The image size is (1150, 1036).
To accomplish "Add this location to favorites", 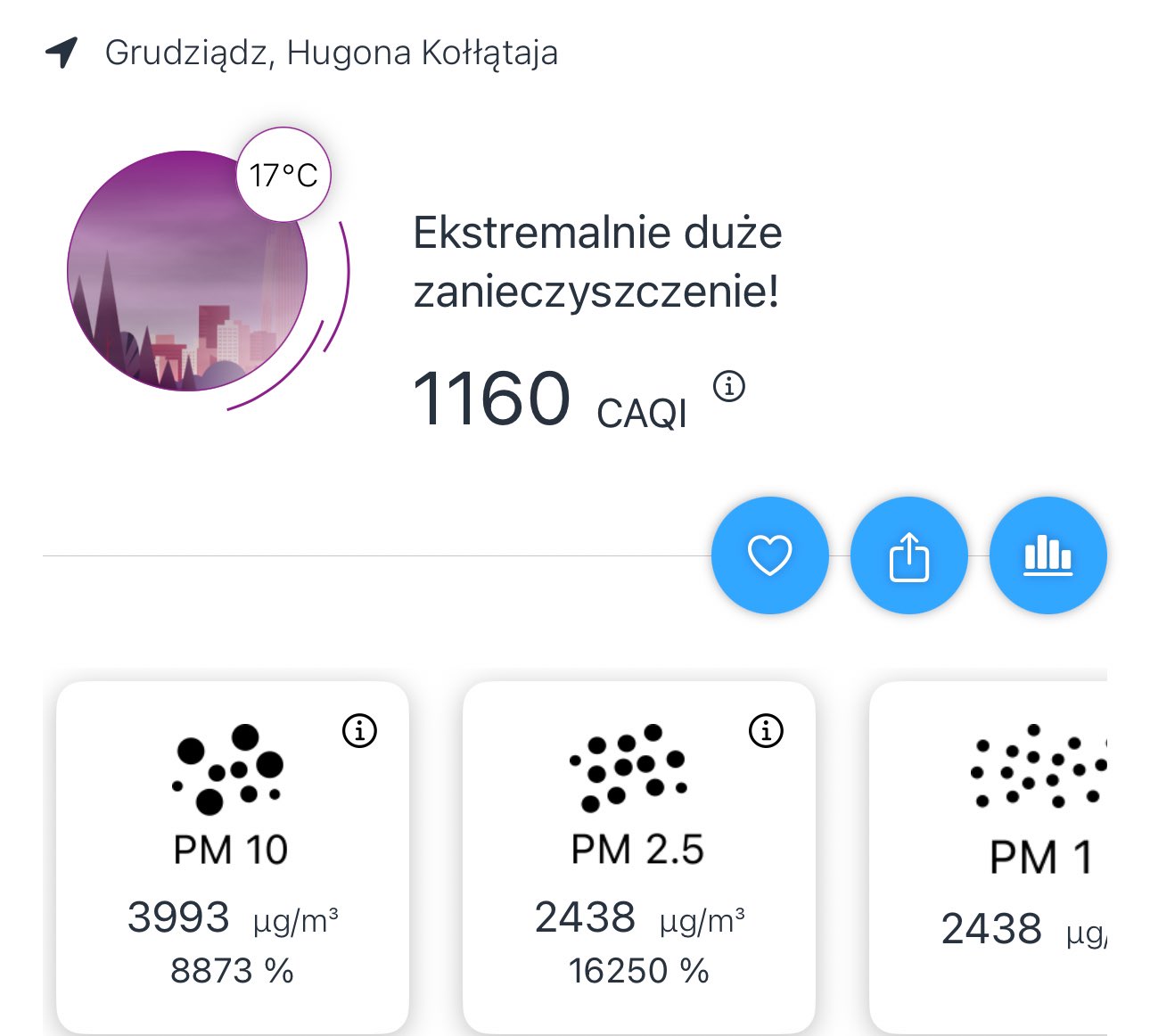I will click(769, 555).
